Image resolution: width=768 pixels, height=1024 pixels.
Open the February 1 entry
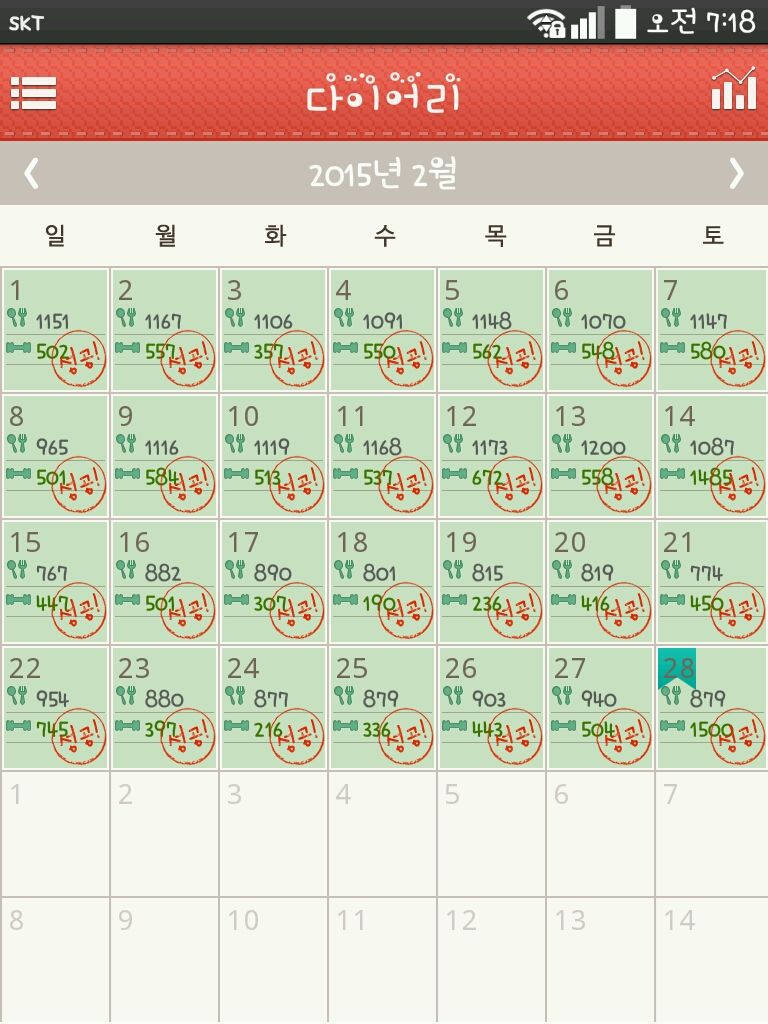tap(55, 329)
